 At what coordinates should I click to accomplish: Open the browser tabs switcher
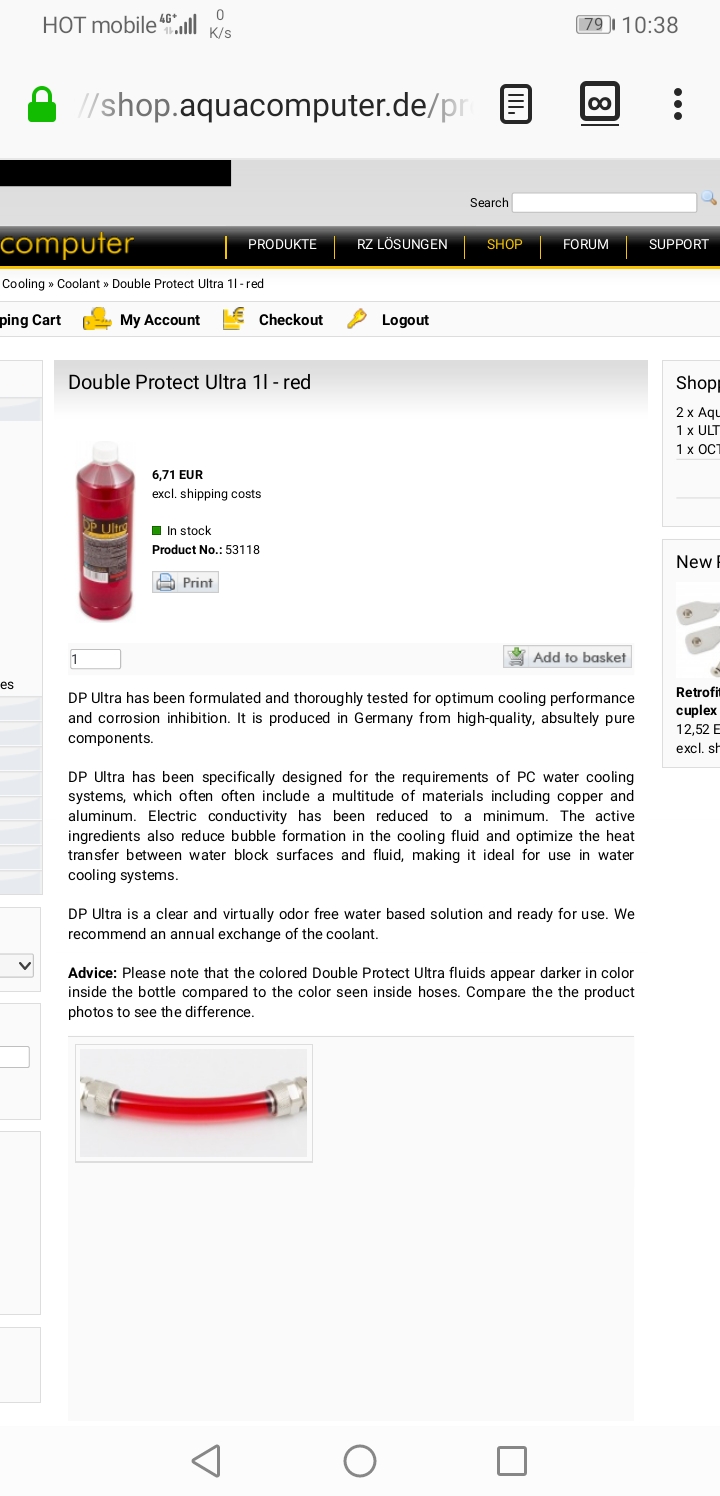point(599,103)
